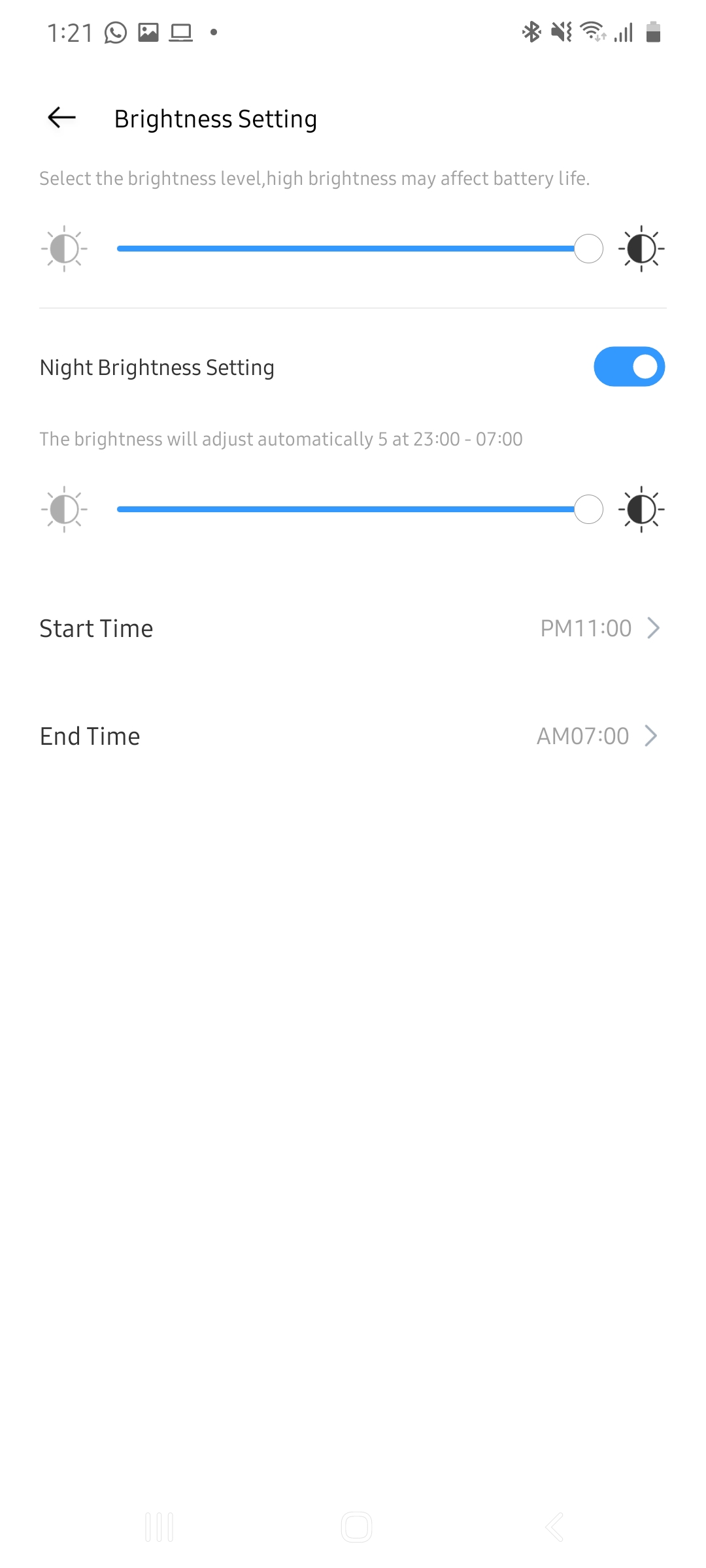The width and height of the screenshot is (706, 1568).
Task: Open the Start Time picker
Action: point(353,628)
